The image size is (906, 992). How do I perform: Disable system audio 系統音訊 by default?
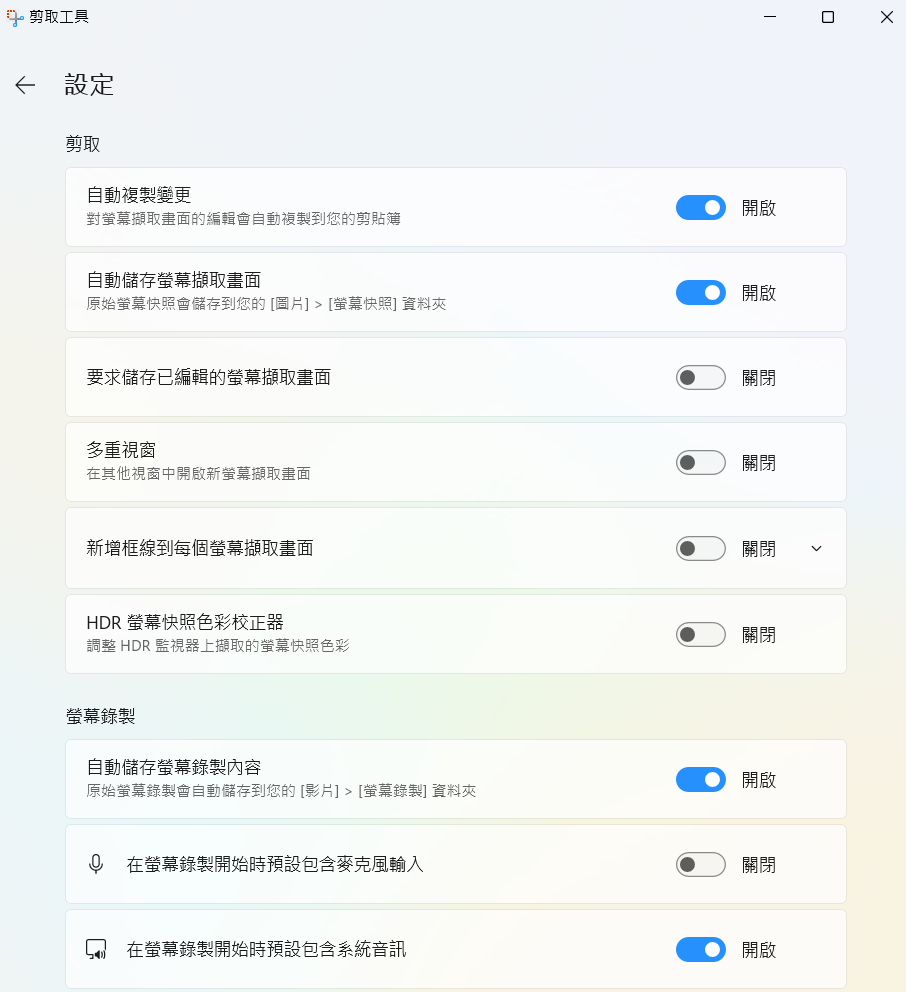(700, 950)
